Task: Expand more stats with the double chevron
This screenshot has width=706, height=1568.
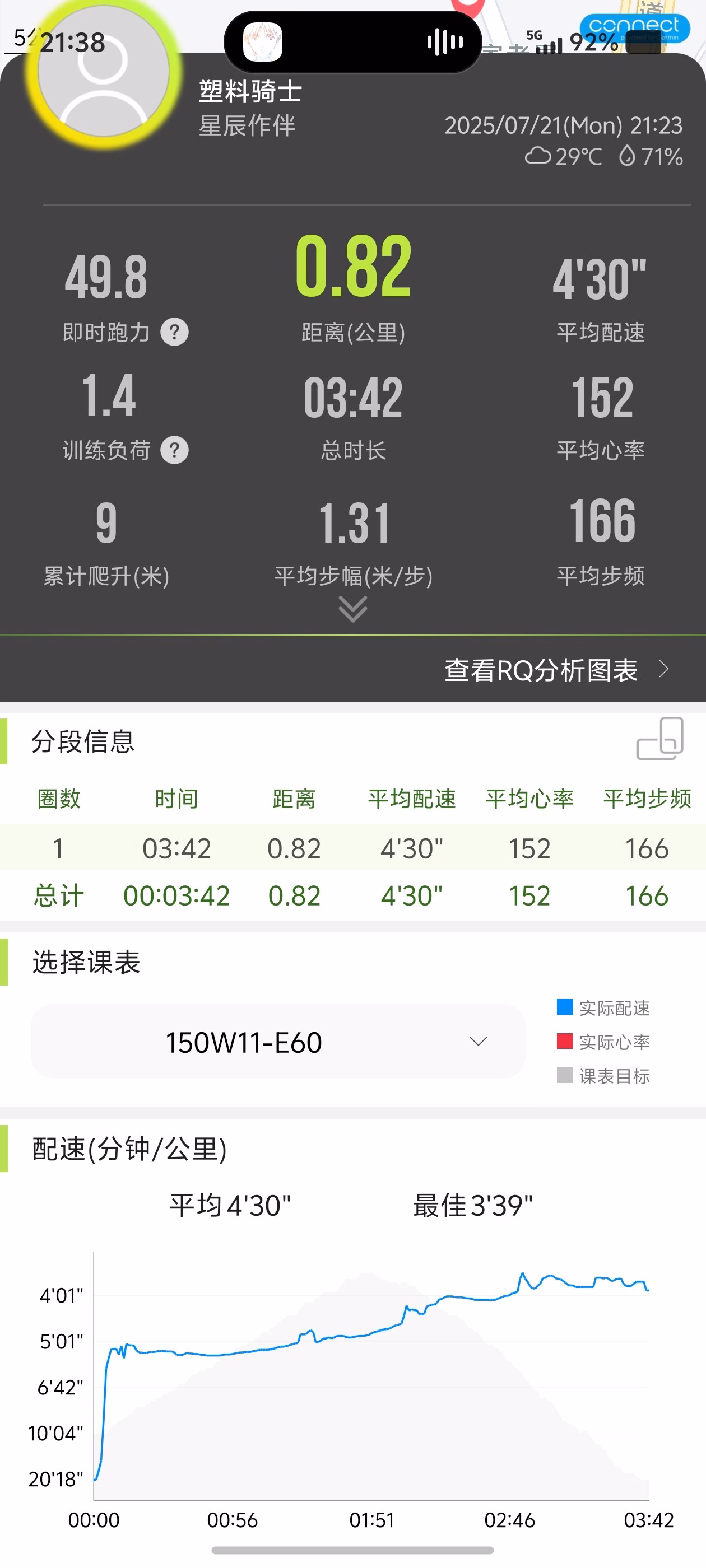Action: tap(352, 609)
